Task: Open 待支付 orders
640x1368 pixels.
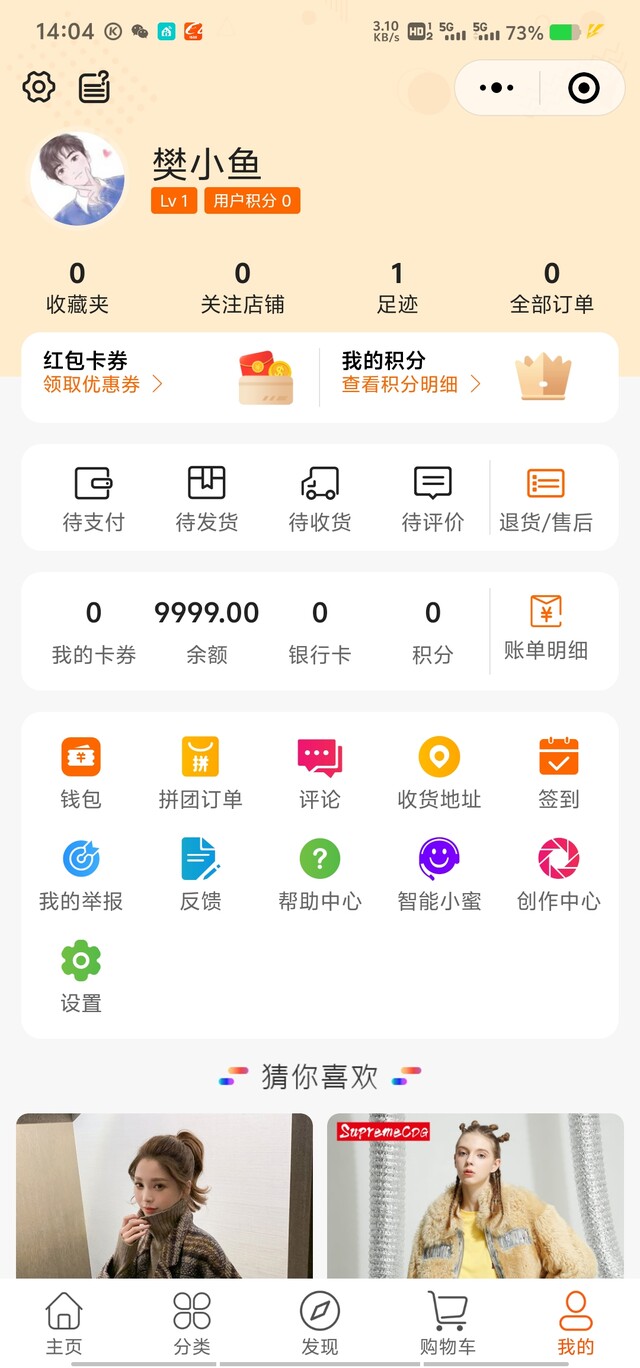Action: (93, 498)
